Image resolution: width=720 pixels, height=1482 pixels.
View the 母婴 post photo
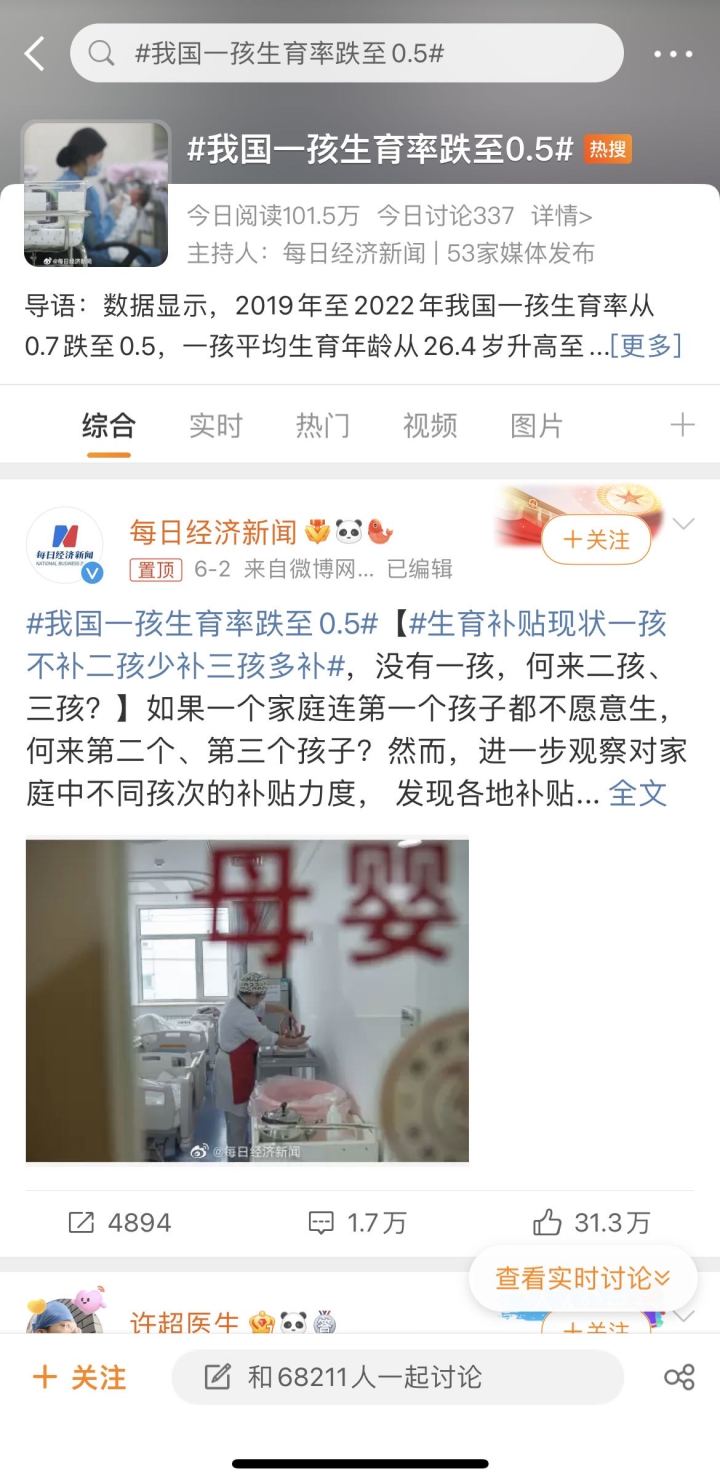247,1001
